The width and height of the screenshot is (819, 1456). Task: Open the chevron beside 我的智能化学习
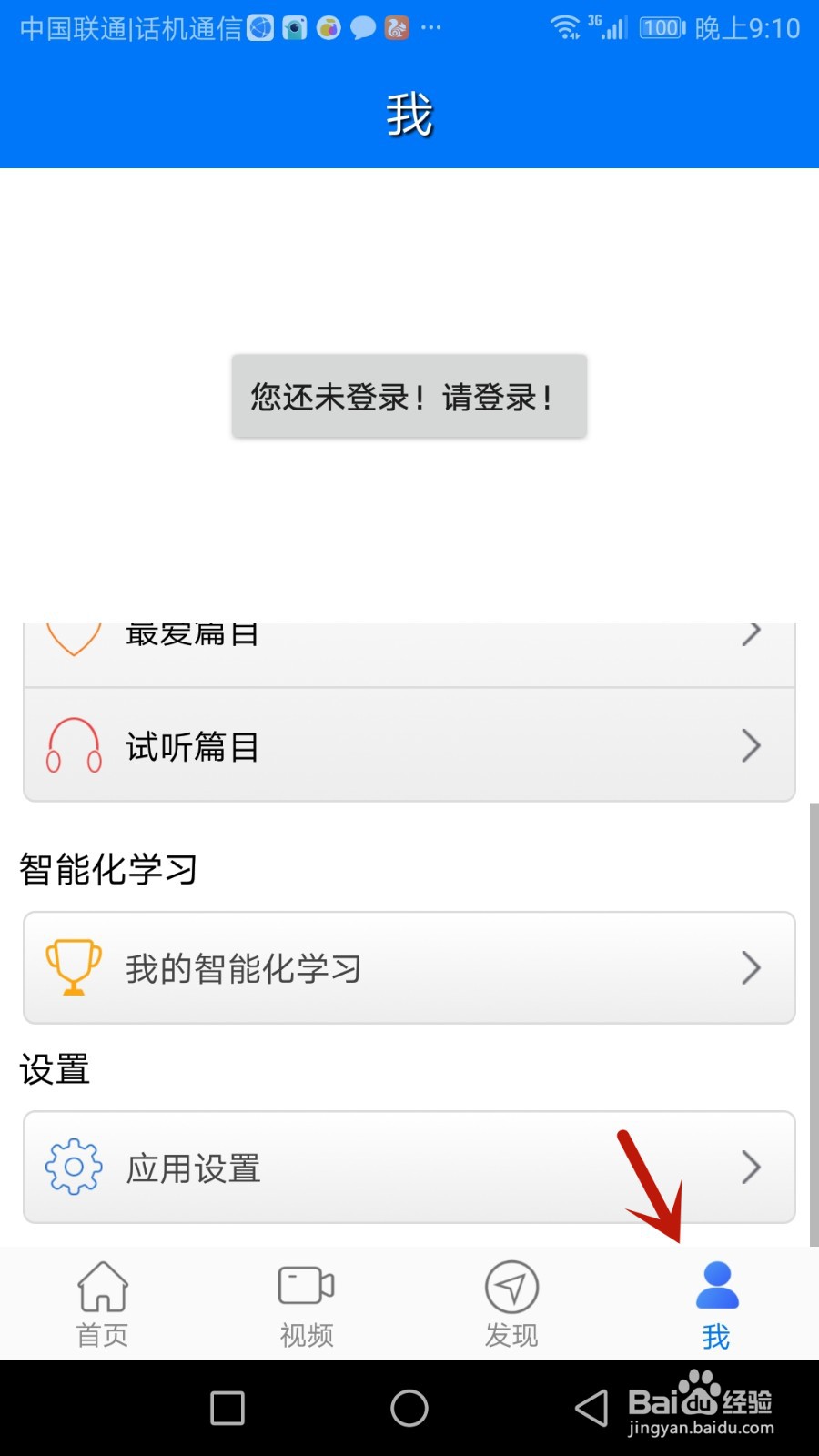(x=752, y=967)
